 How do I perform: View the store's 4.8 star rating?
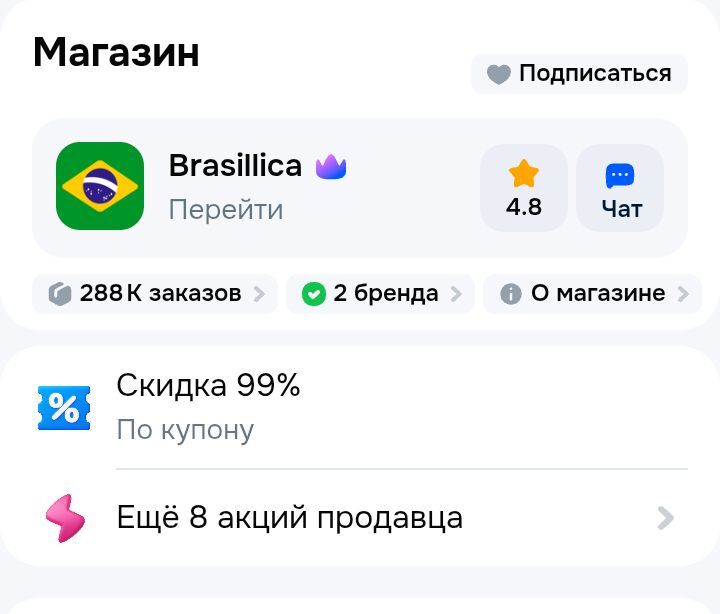pyautogui.click(x=524, y=188)
